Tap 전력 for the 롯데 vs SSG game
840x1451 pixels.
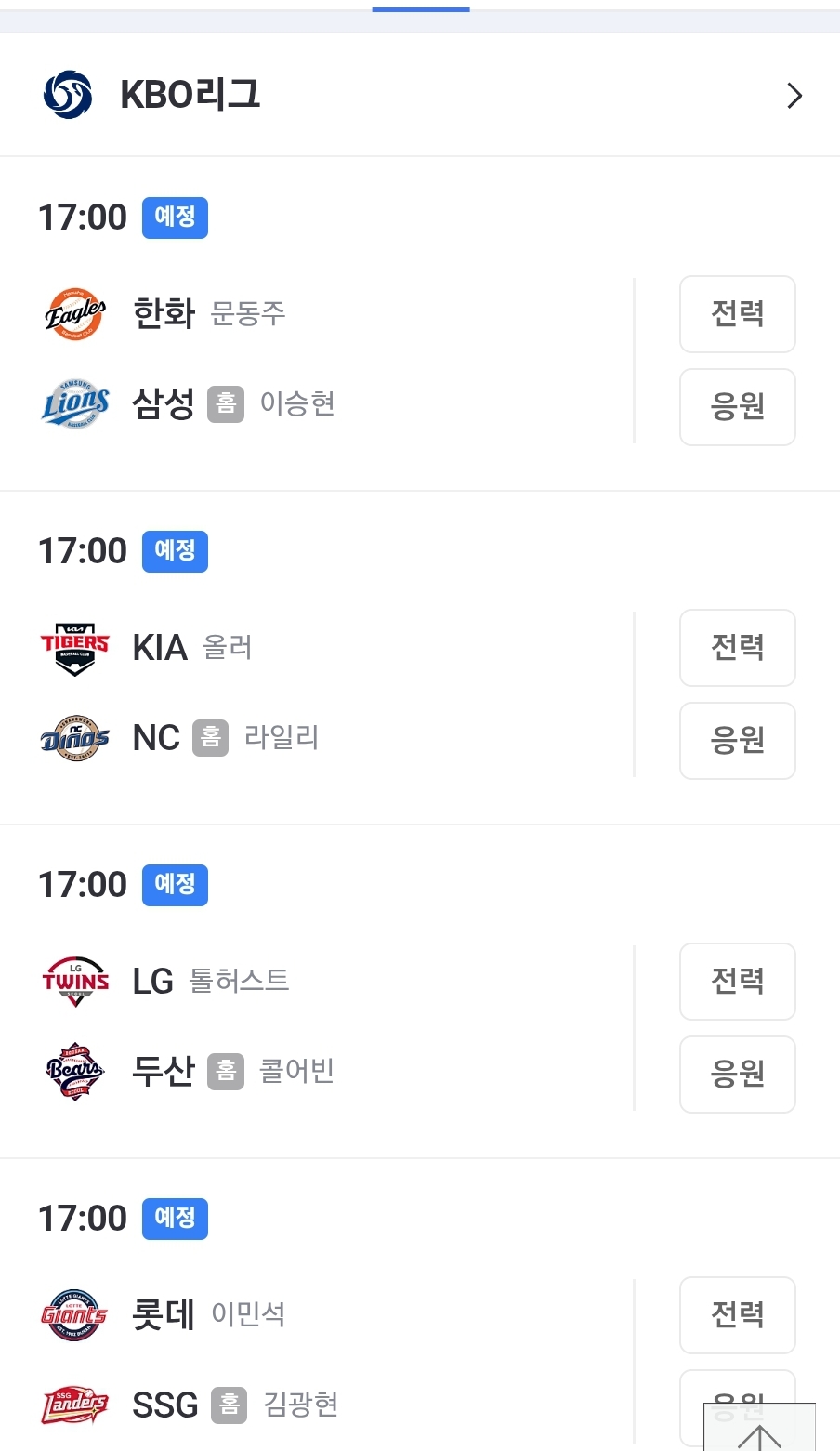coord(738,1315)
